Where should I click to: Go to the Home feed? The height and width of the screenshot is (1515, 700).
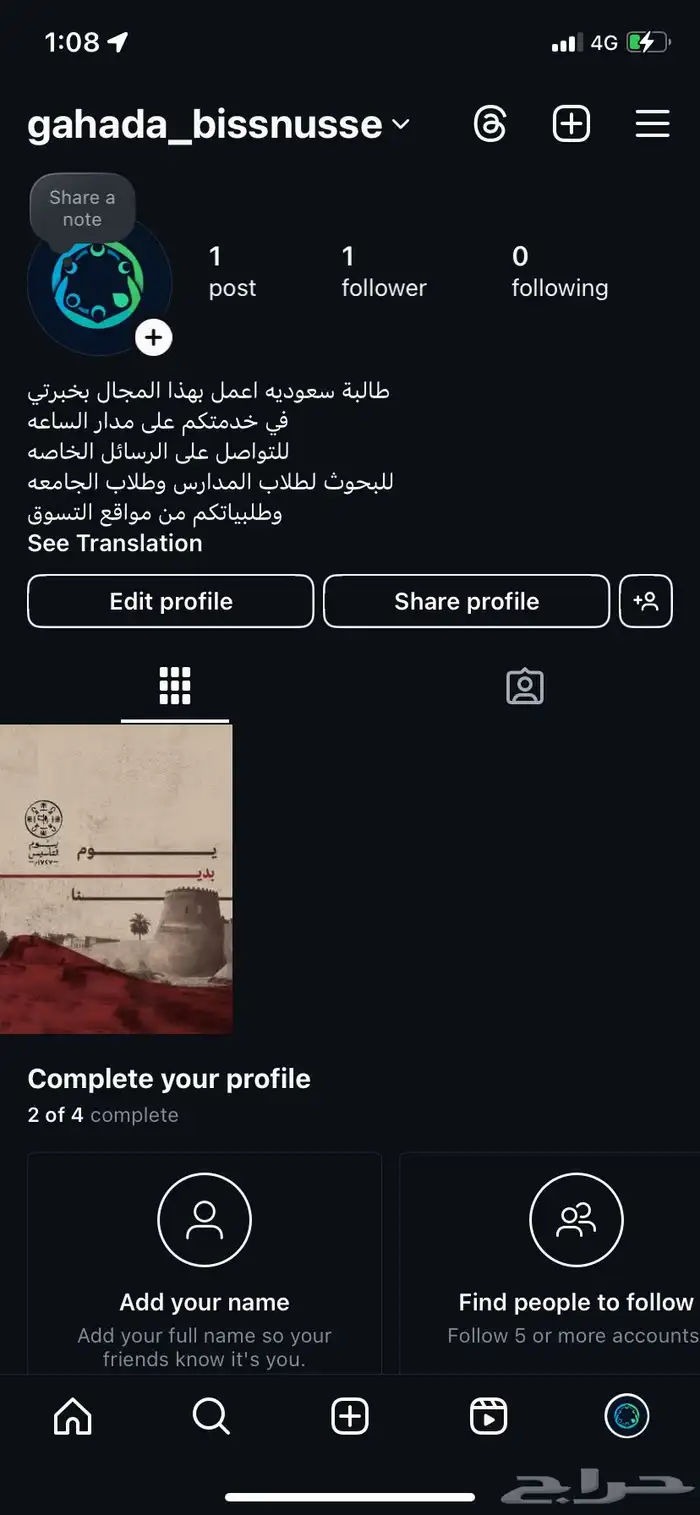coord(72,1416)
